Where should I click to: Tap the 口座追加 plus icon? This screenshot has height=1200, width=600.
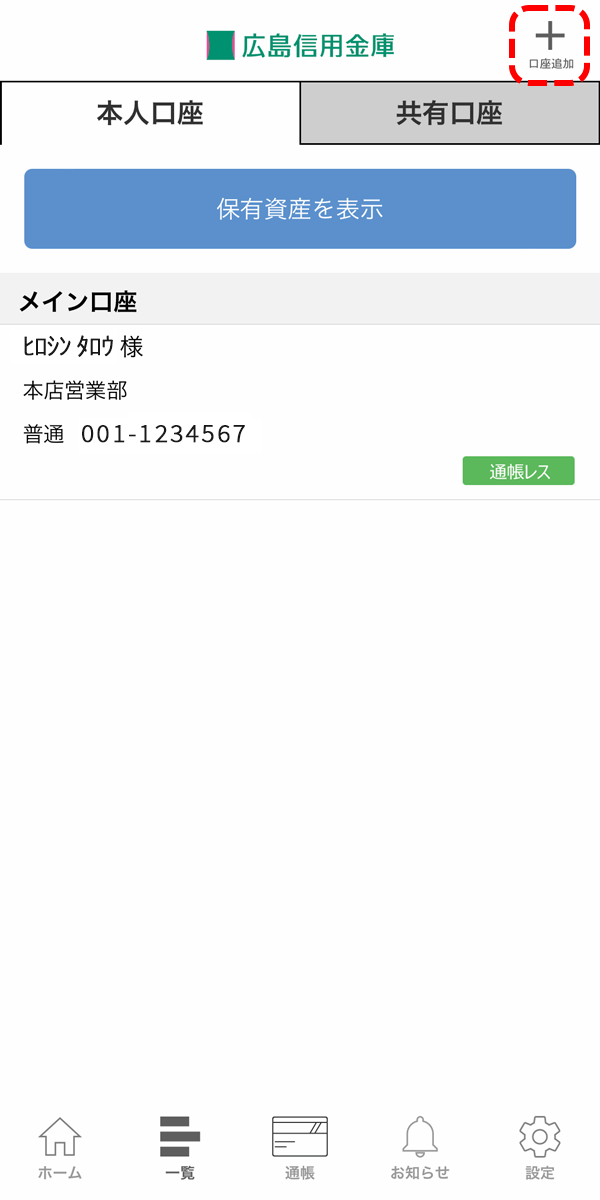[550, 44]
